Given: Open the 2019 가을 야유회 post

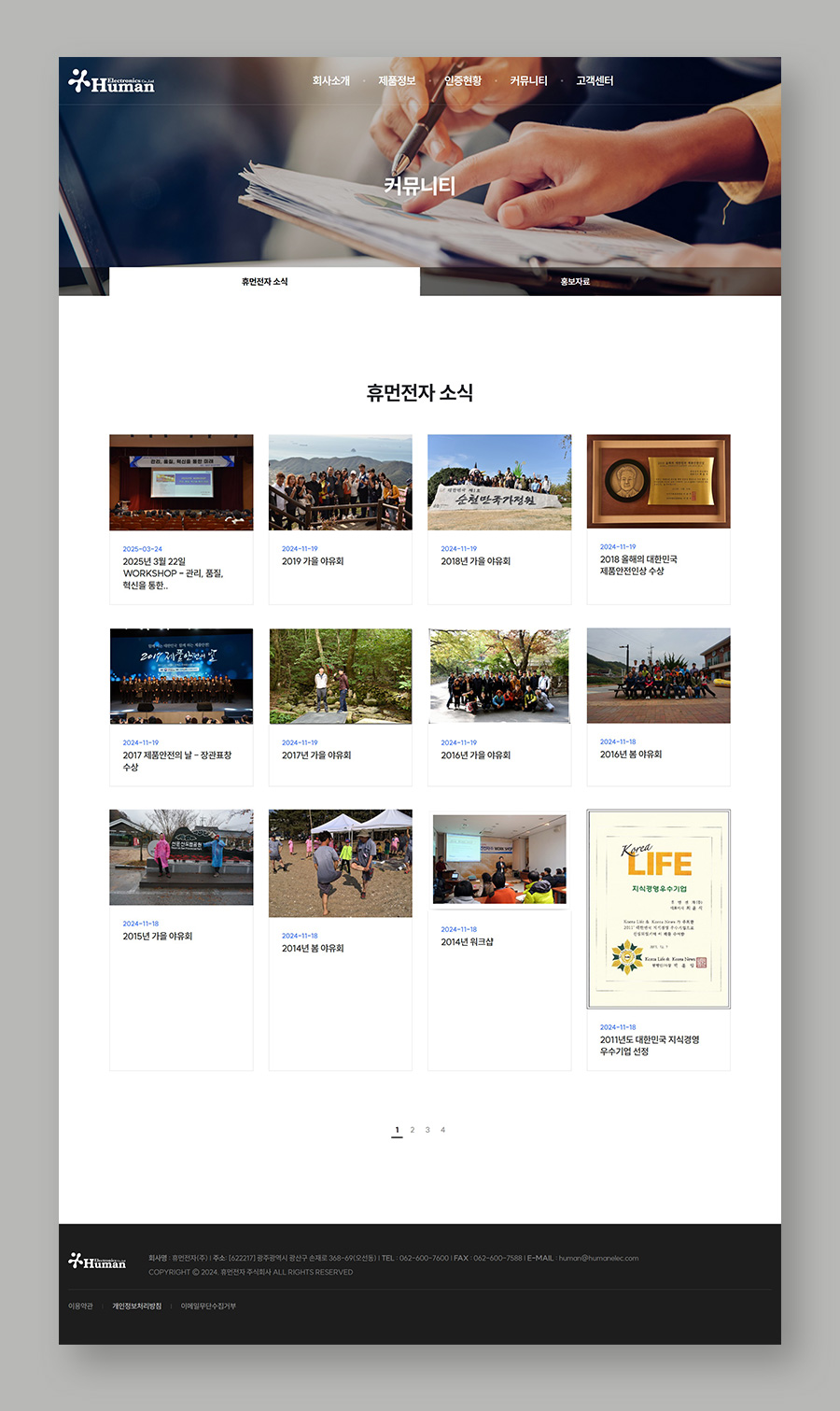Looking at the screenshot, I should [313, 561].
